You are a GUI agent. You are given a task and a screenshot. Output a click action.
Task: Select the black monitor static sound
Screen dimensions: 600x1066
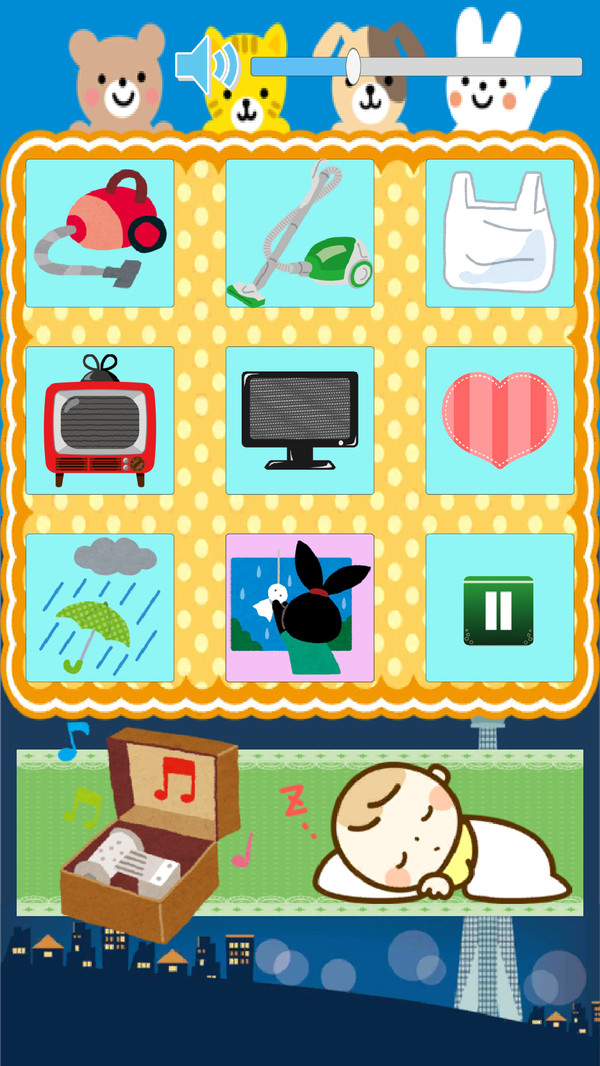tap(299, 420)
